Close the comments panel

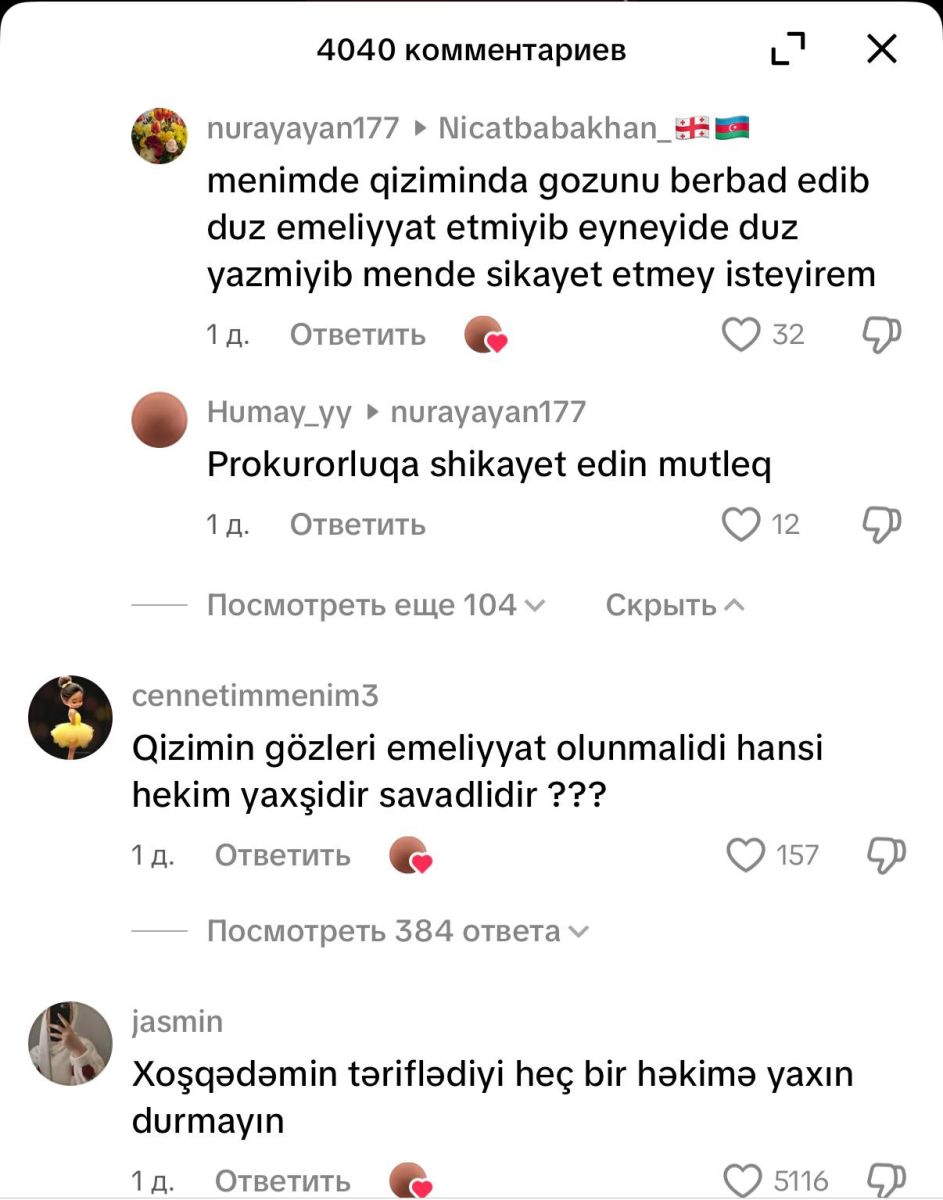coord(881,49)
